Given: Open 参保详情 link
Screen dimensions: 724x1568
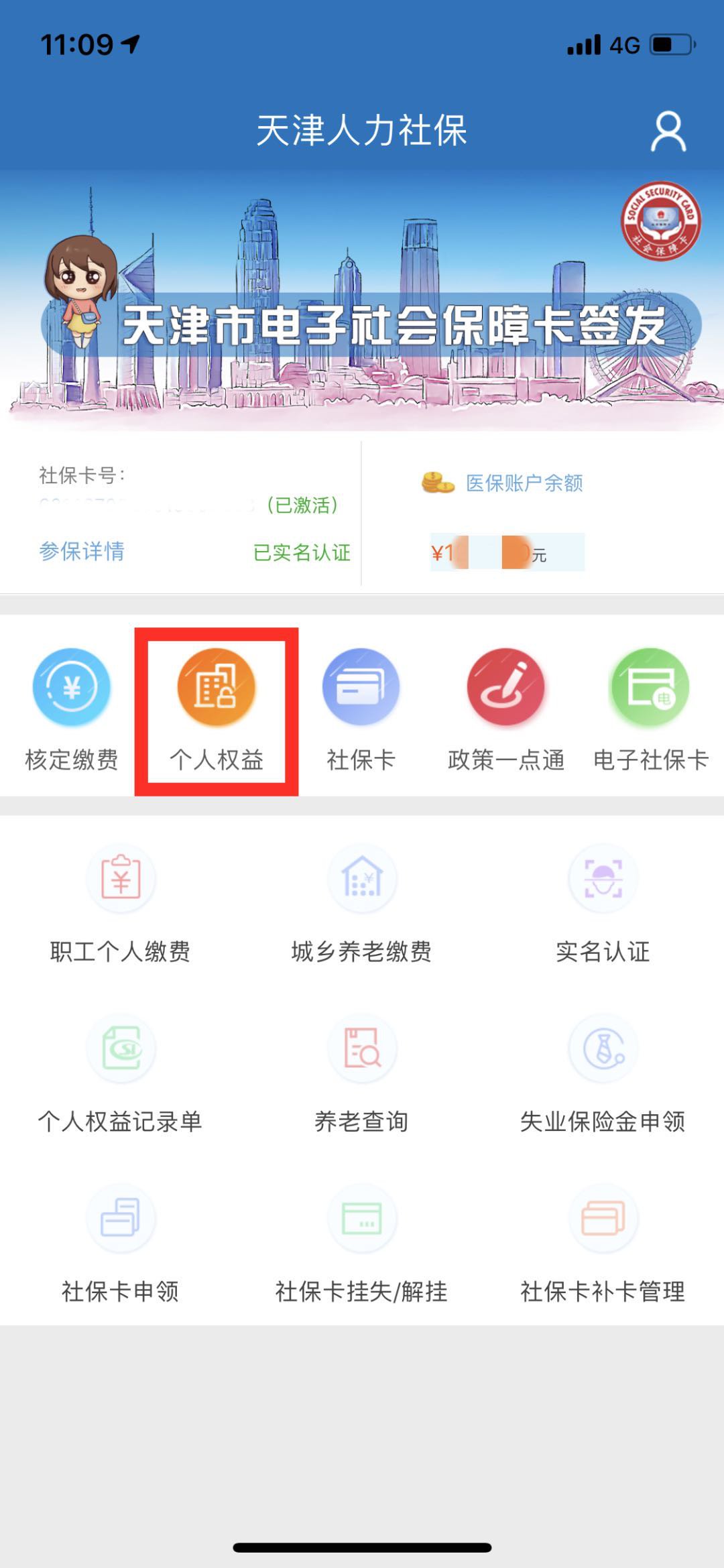Looking at the screenshot, I should click(x=82, y=551).
